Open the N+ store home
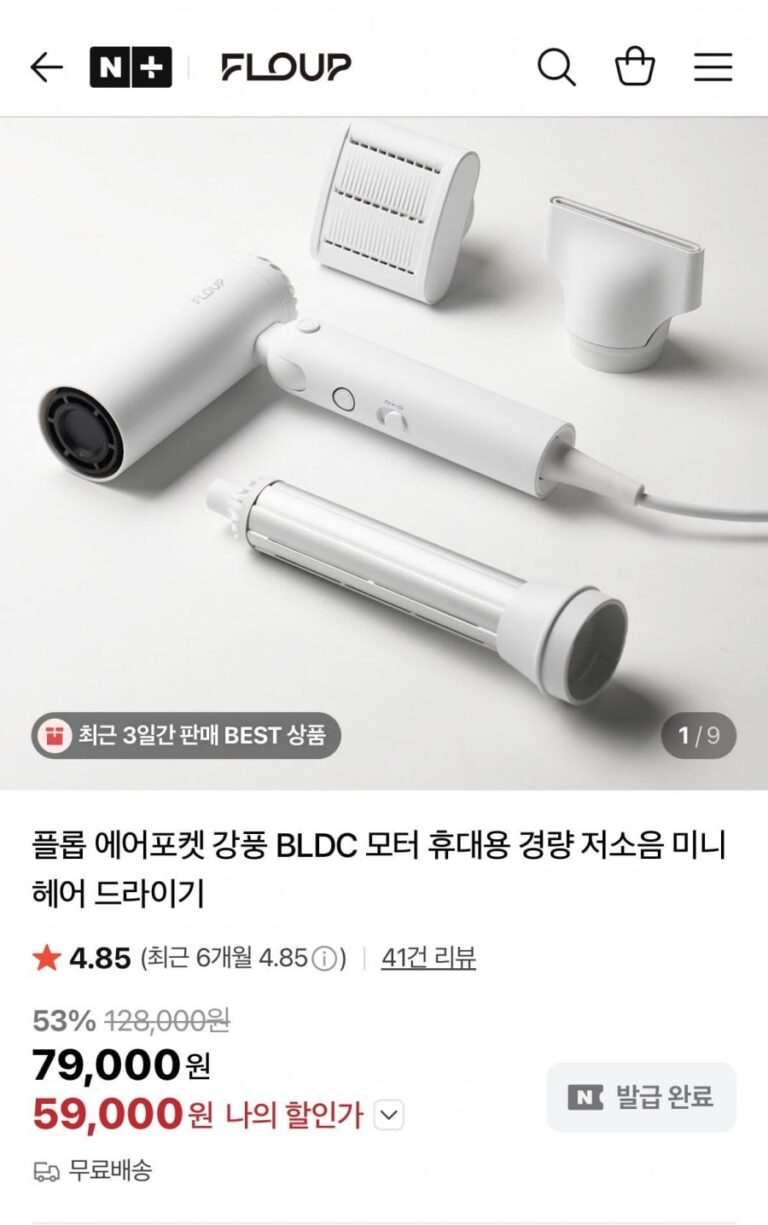 [x=130, y=67]
